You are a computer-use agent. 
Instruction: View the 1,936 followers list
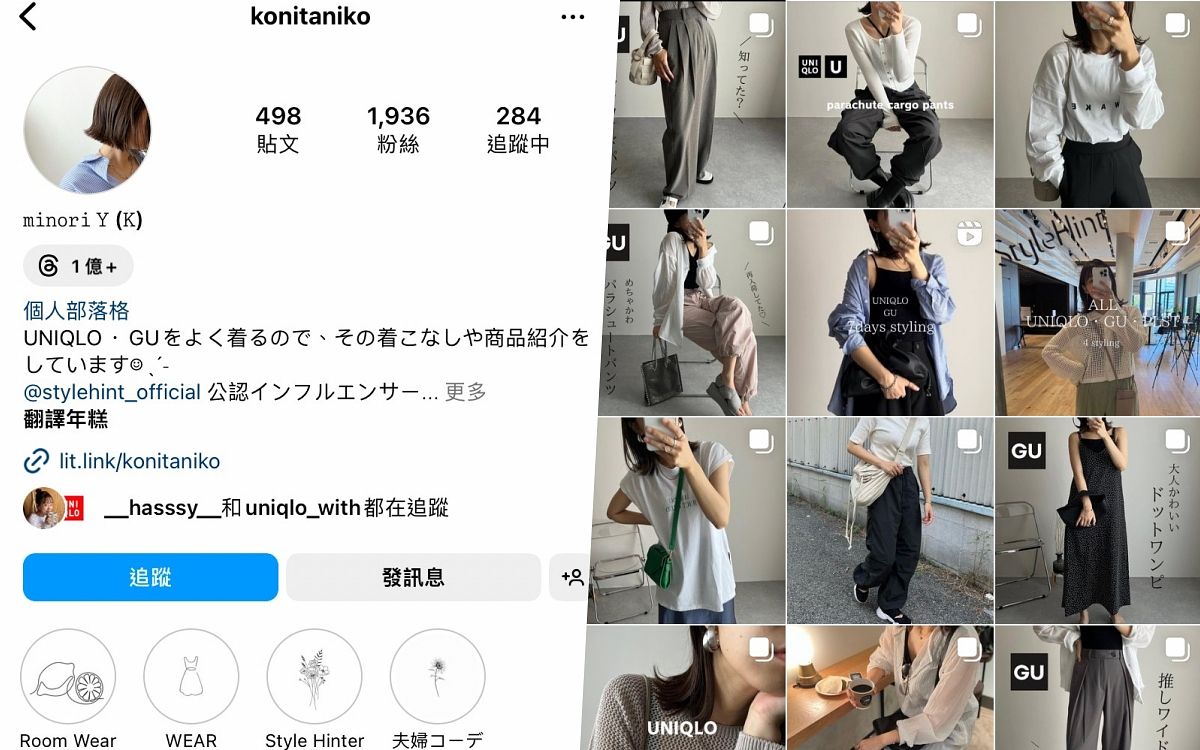point(398,129)
